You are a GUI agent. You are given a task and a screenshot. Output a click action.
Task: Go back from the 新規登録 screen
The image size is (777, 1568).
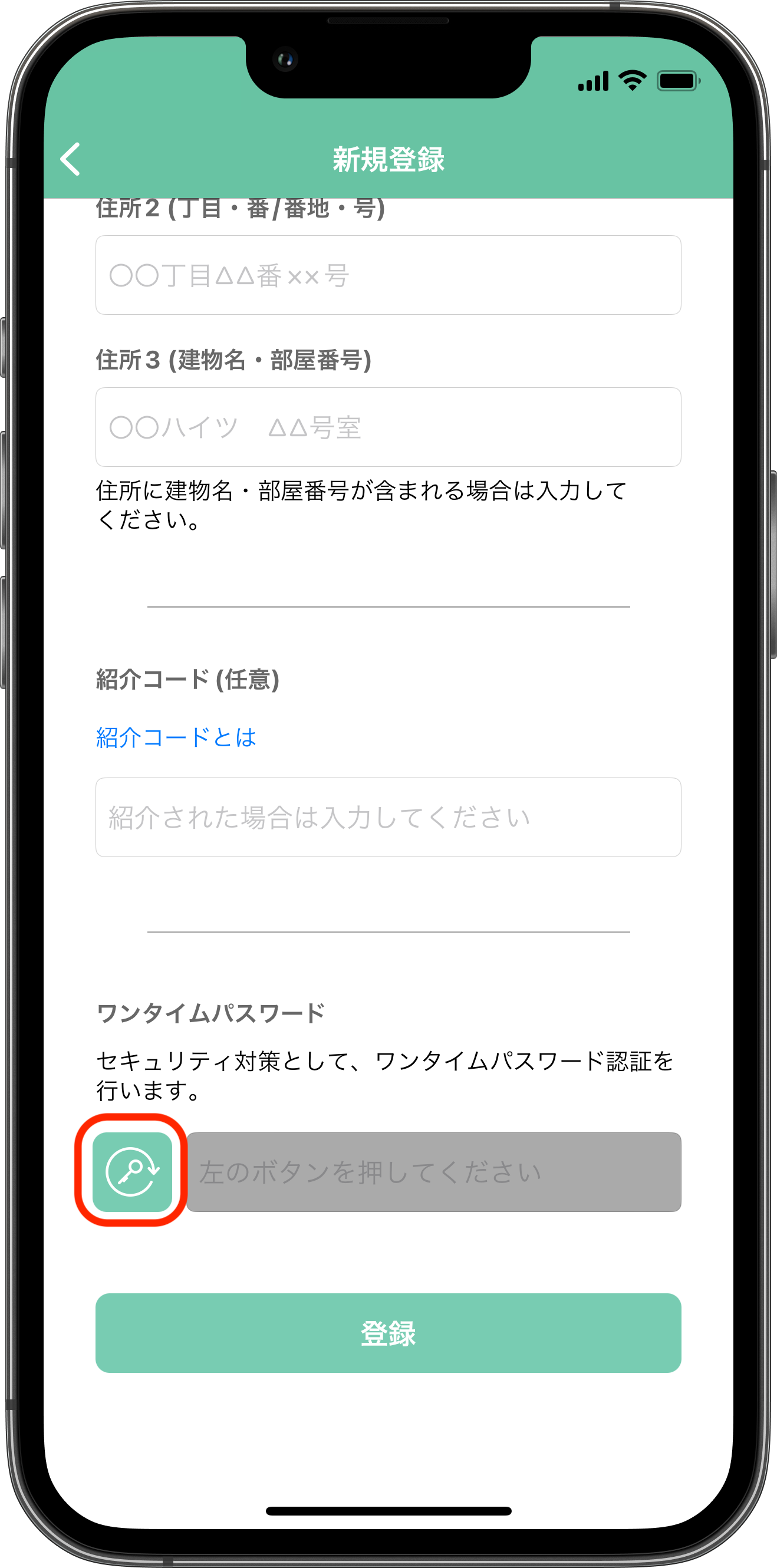click(x=71, y=160)
